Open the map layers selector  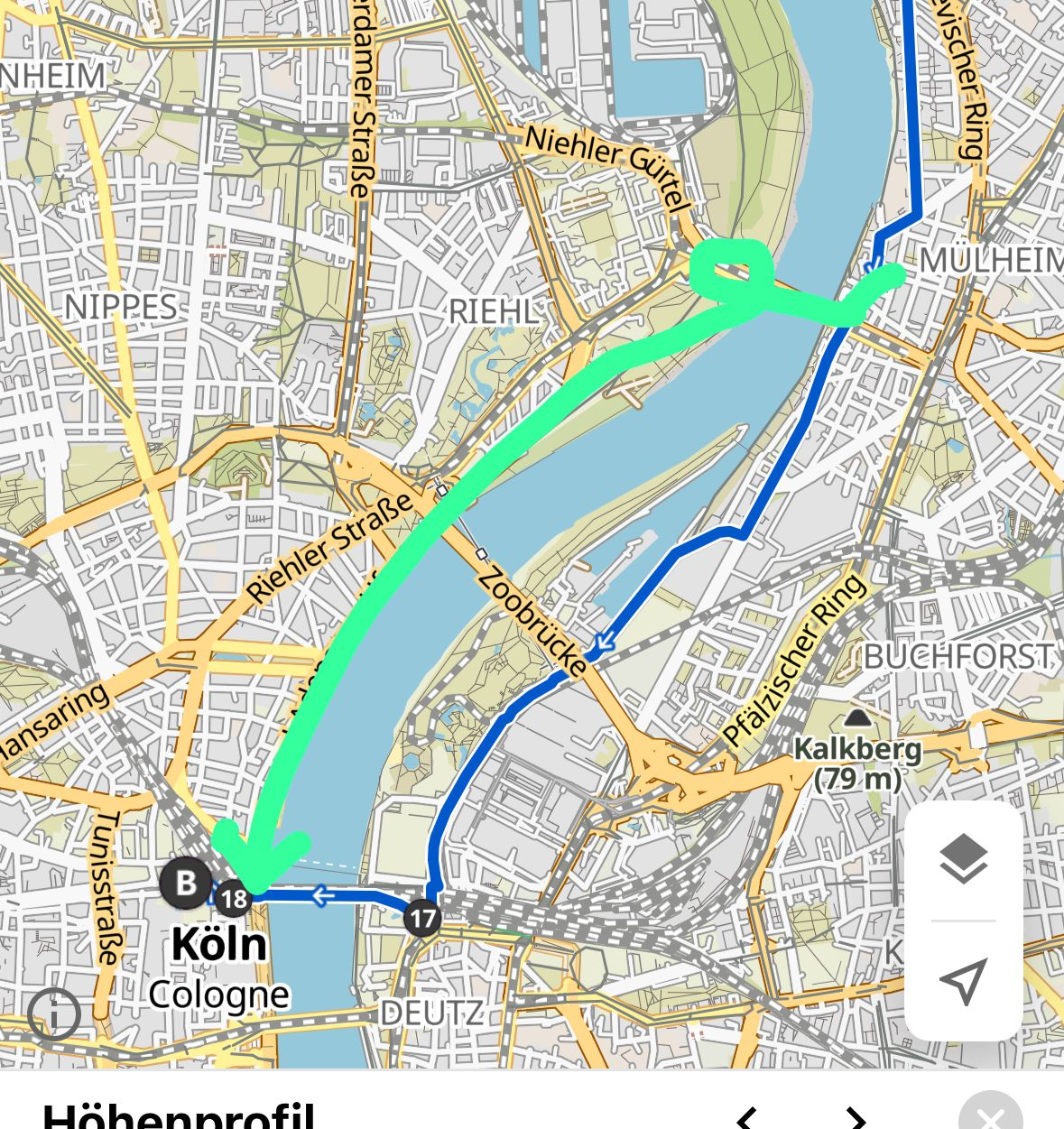(963, 858)
